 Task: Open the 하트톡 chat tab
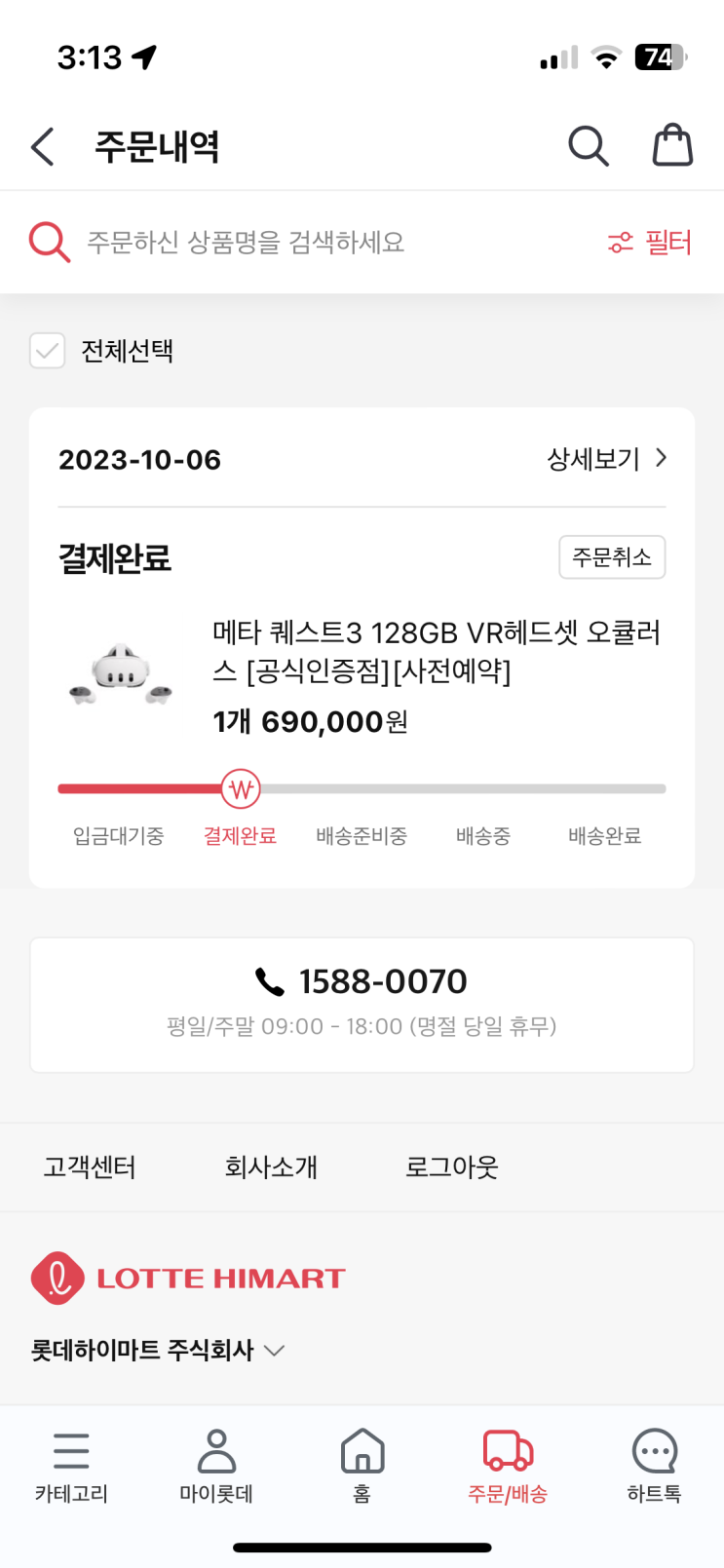click(654, 1466)
